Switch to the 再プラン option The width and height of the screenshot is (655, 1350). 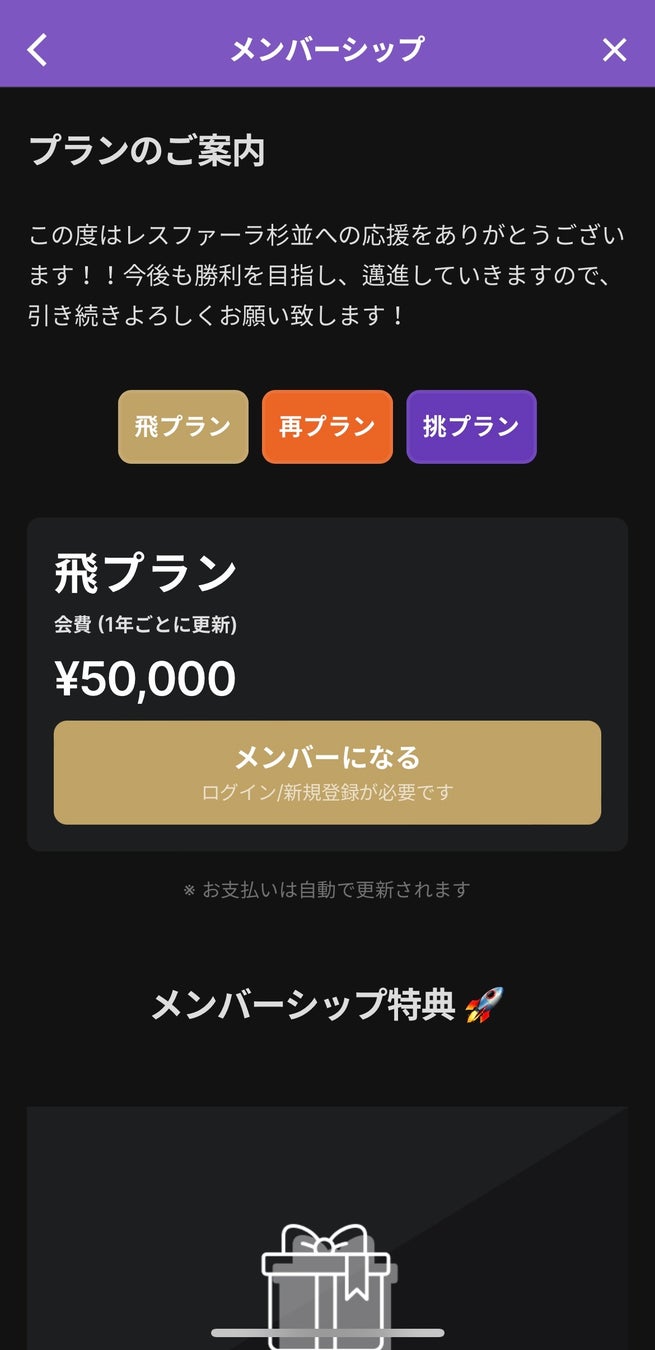coord(327,427)
